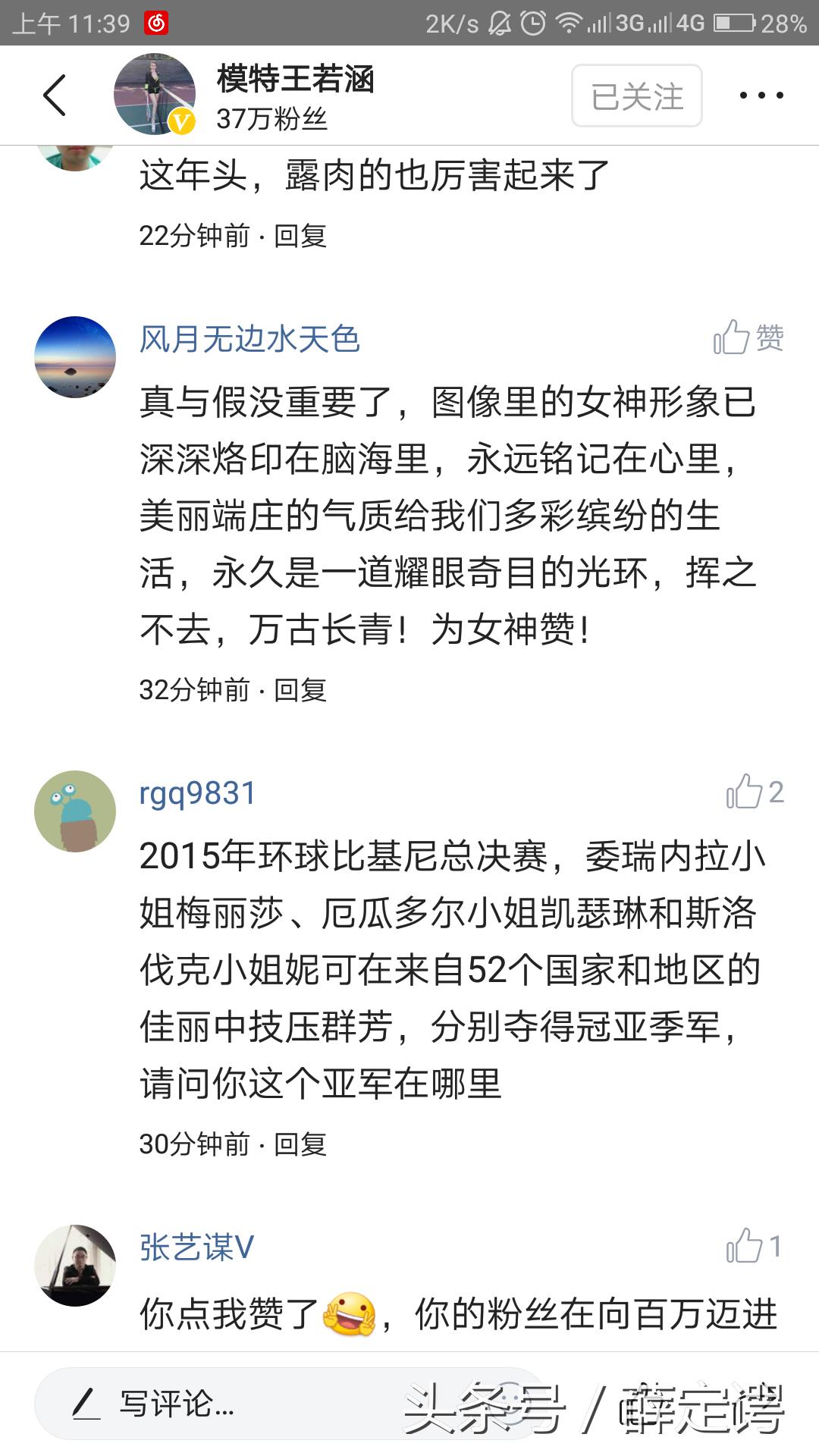Reply to rgq9831's comment
The height and width of the screenshot is (1456, 819).
[x=300, y=1144]
